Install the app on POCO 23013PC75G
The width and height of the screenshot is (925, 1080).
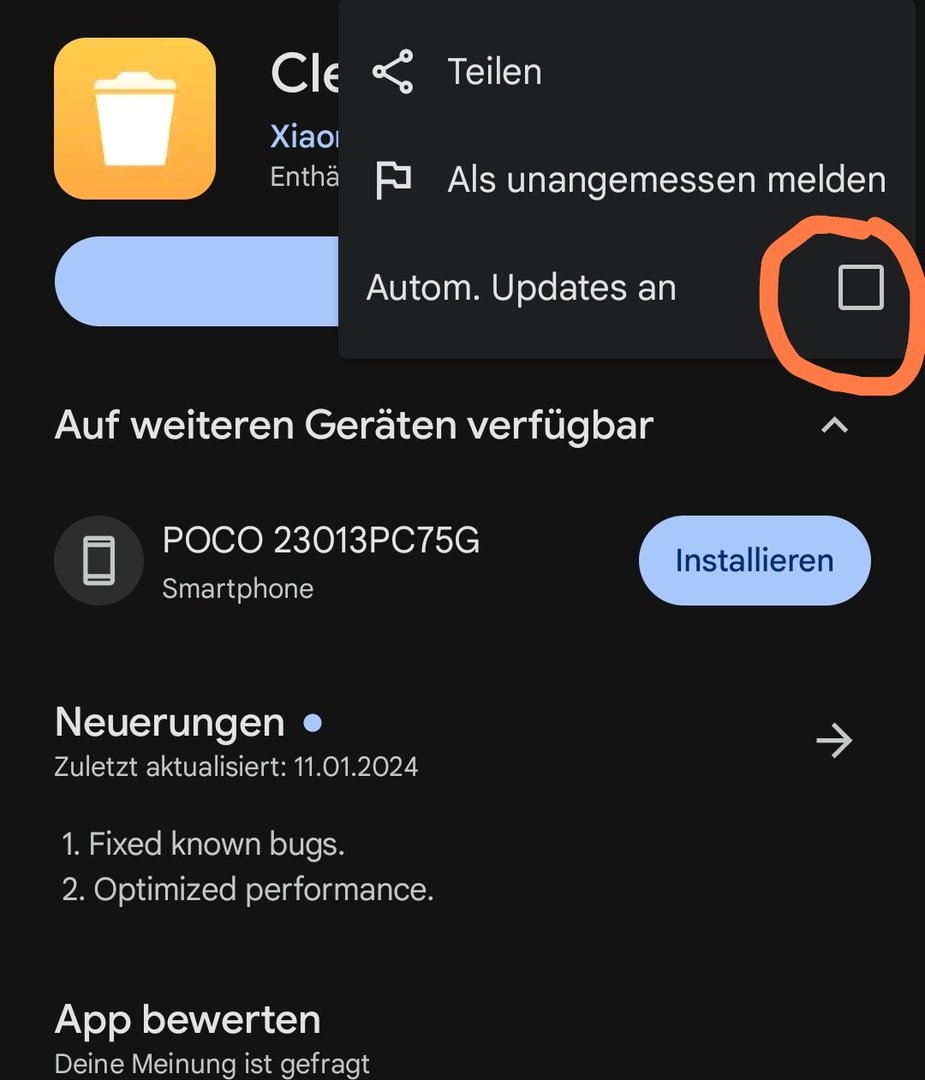[x=754, y=560]
